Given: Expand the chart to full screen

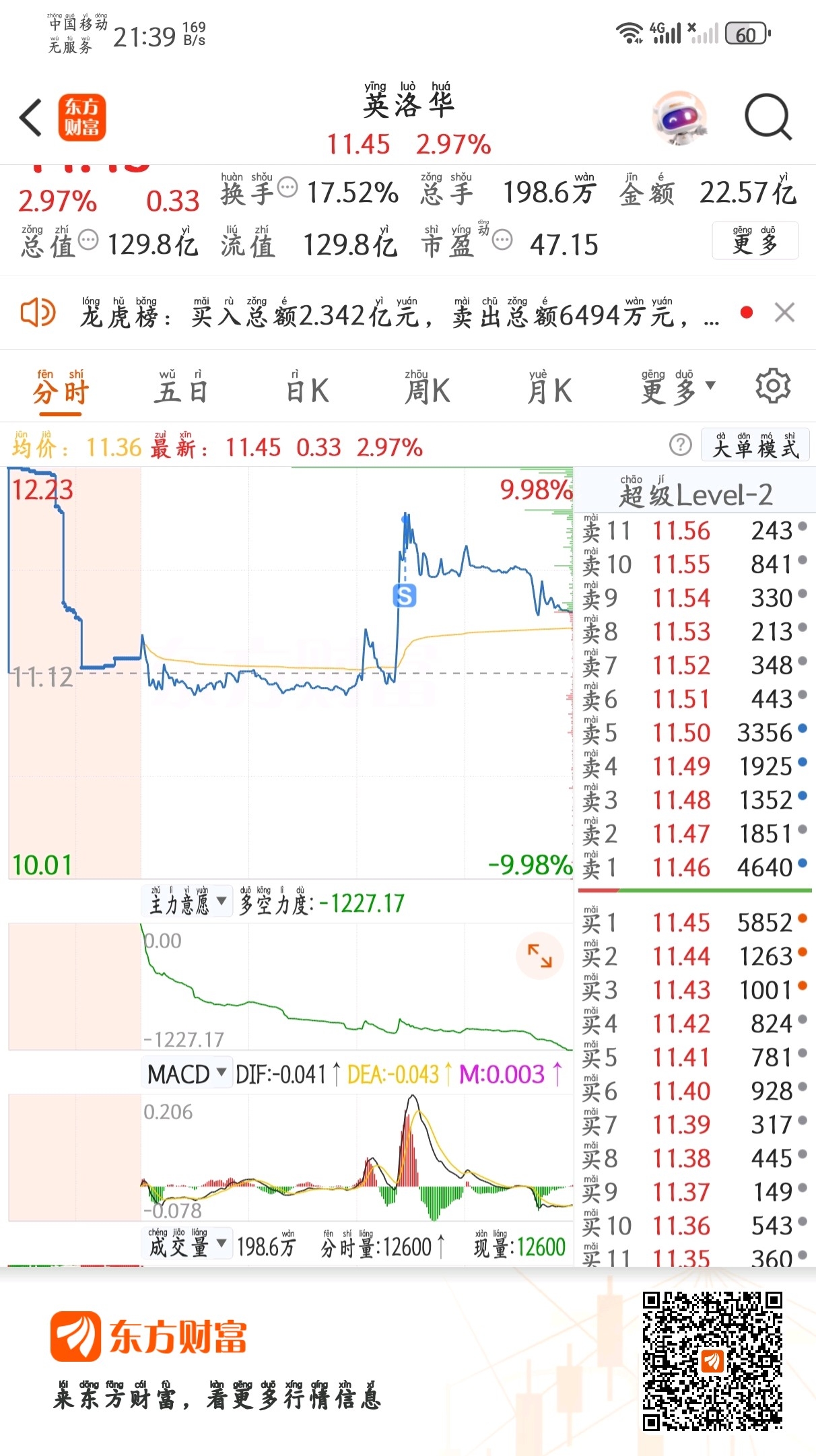Looking at the screenshot, I should point(539,956).
